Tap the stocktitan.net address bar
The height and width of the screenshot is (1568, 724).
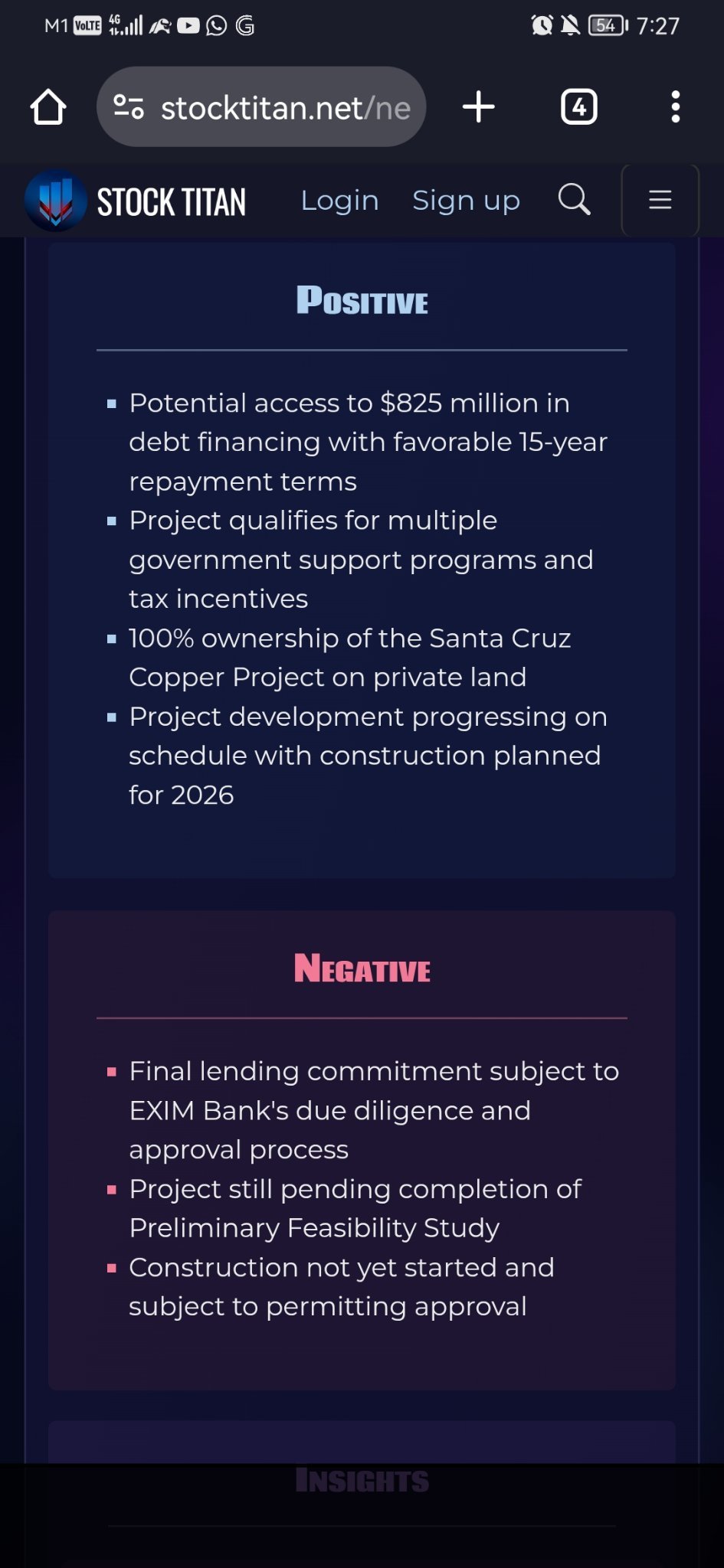point(261,107)
